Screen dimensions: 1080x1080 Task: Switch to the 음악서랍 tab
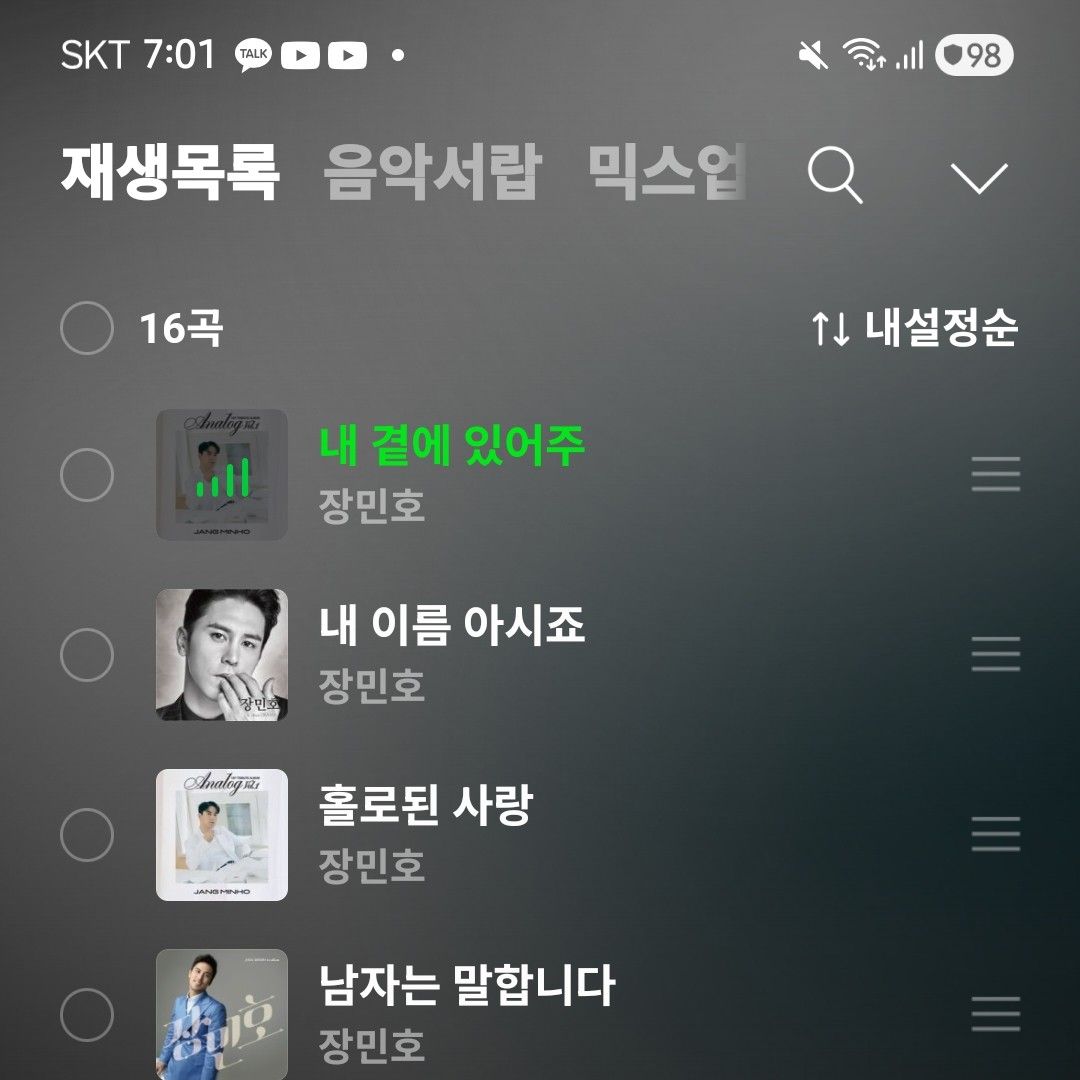click(432, 173)
